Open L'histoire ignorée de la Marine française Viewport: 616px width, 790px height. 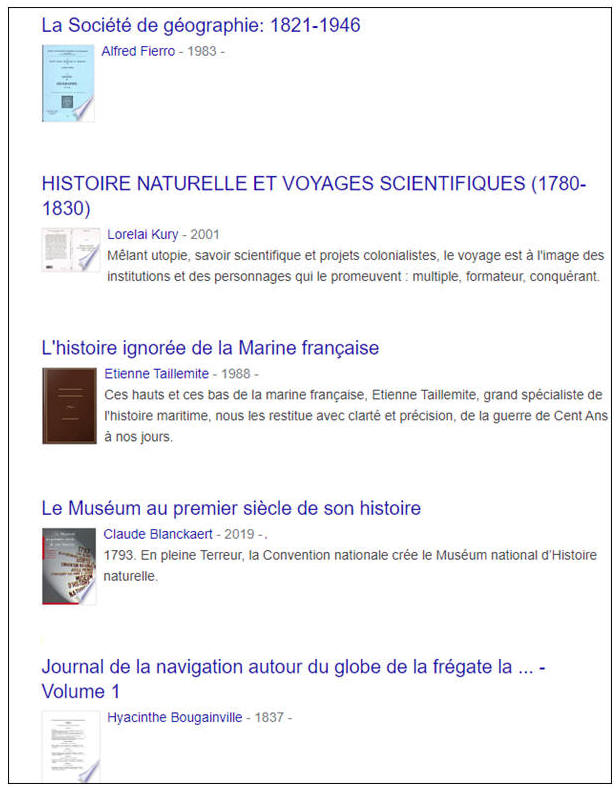tap(210, 348)
